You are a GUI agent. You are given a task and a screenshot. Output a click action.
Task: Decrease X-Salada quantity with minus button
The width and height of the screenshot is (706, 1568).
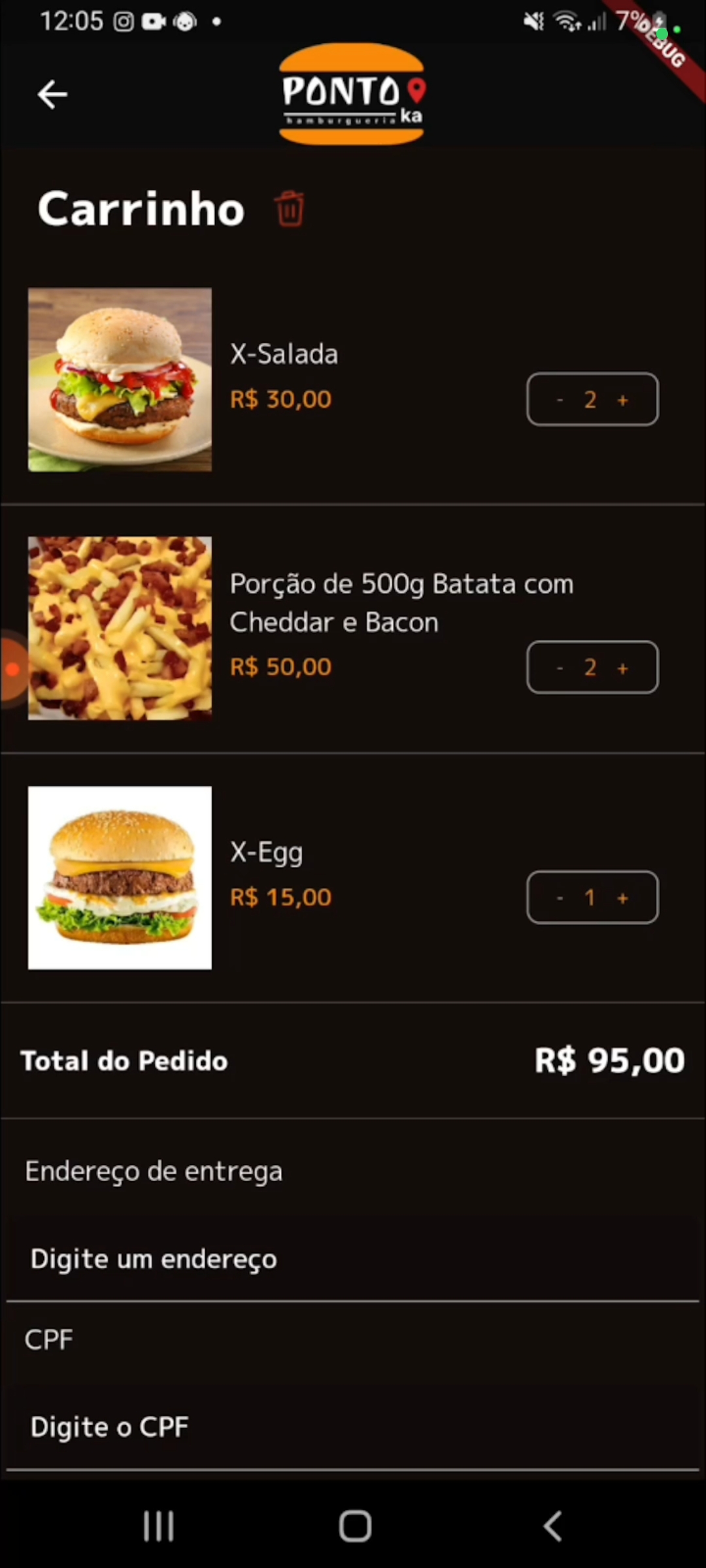[560, 399]
